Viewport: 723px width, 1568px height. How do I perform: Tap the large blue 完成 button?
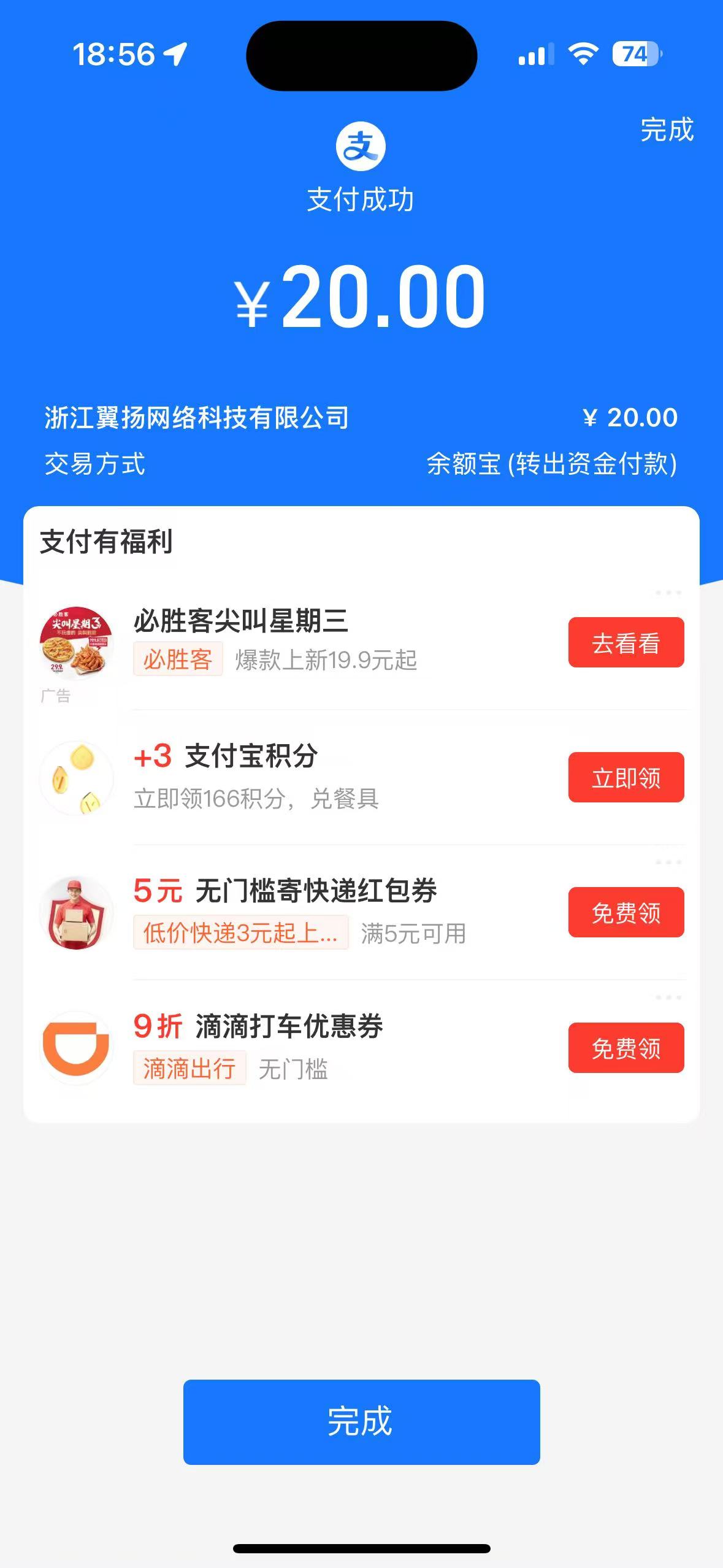coord(361,1421)
